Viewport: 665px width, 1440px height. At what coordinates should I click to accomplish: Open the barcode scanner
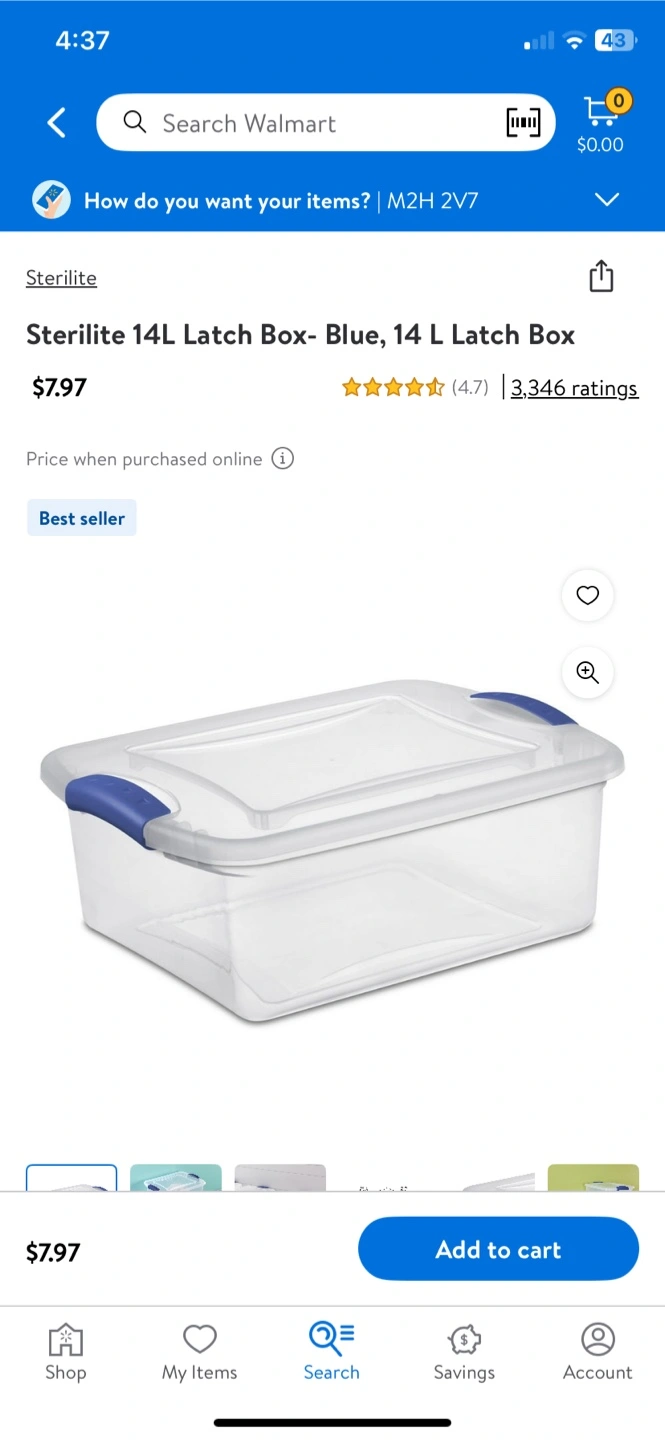click(x=523, y=123)
